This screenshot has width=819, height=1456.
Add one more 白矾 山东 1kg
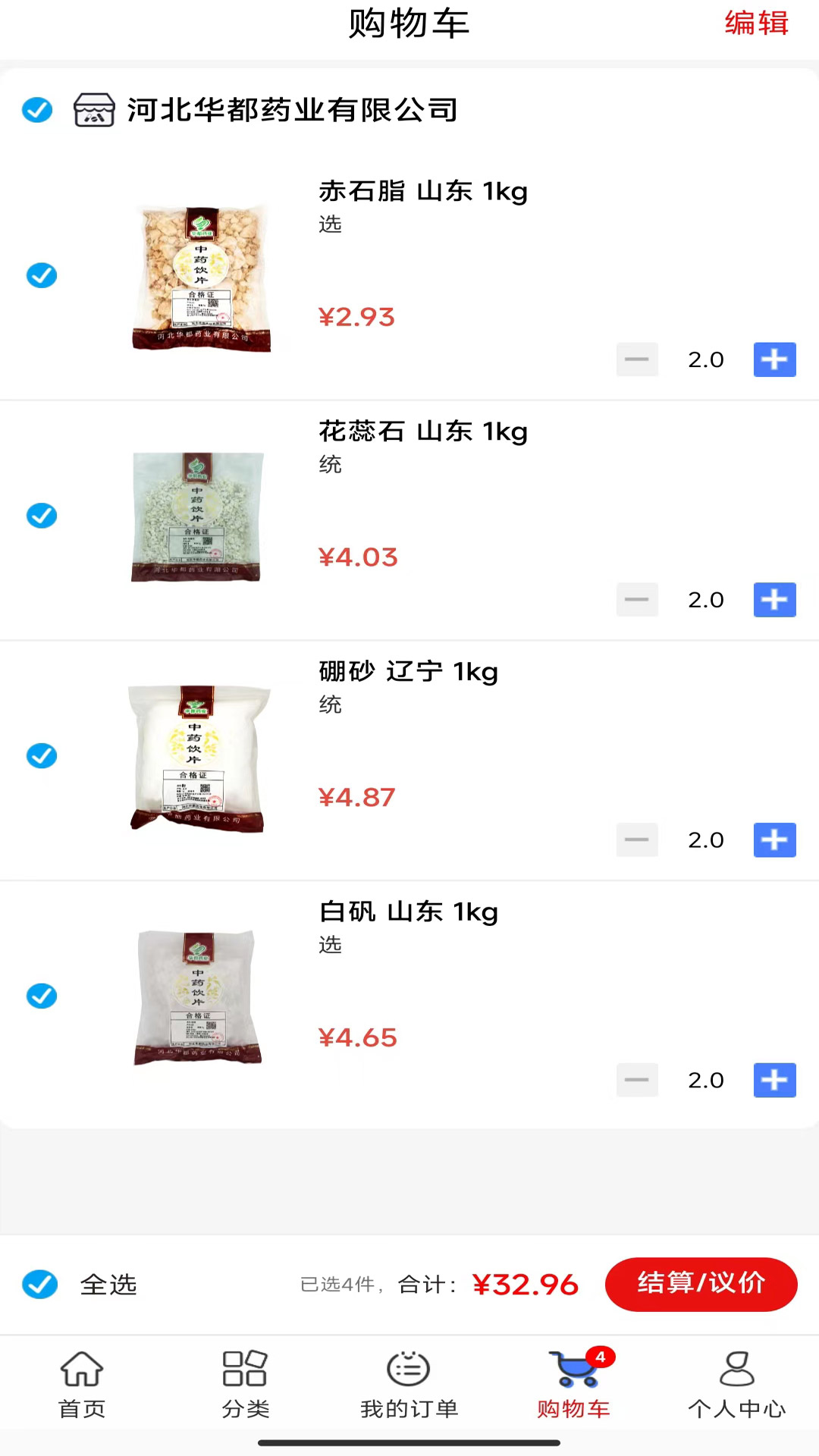pyautogui.click(x=774, y=1081)
